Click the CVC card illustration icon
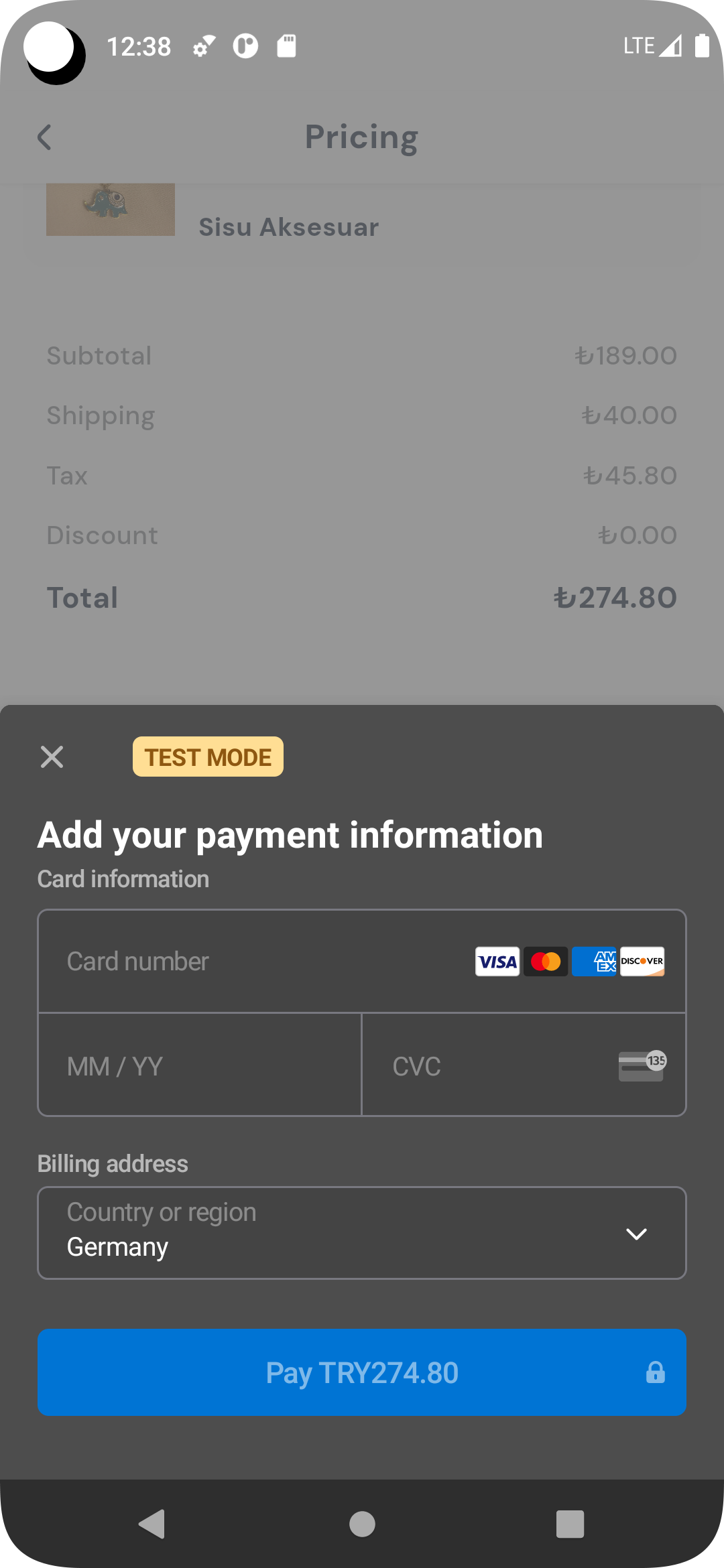The image size is (724, 1568). pyautogui.click(x=640, y=1065)
